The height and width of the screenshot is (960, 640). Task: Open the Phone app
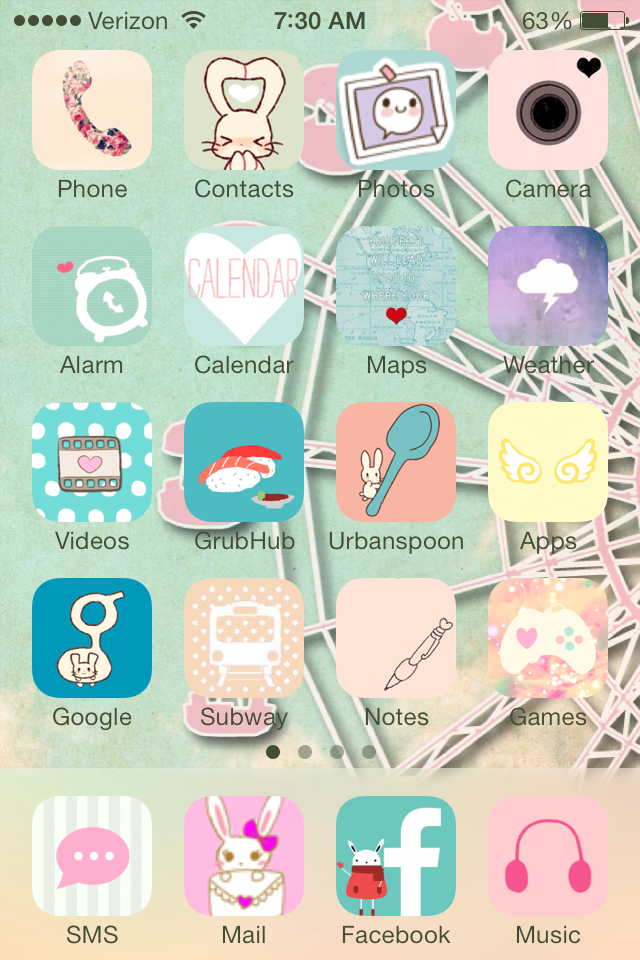pos(92,110)
